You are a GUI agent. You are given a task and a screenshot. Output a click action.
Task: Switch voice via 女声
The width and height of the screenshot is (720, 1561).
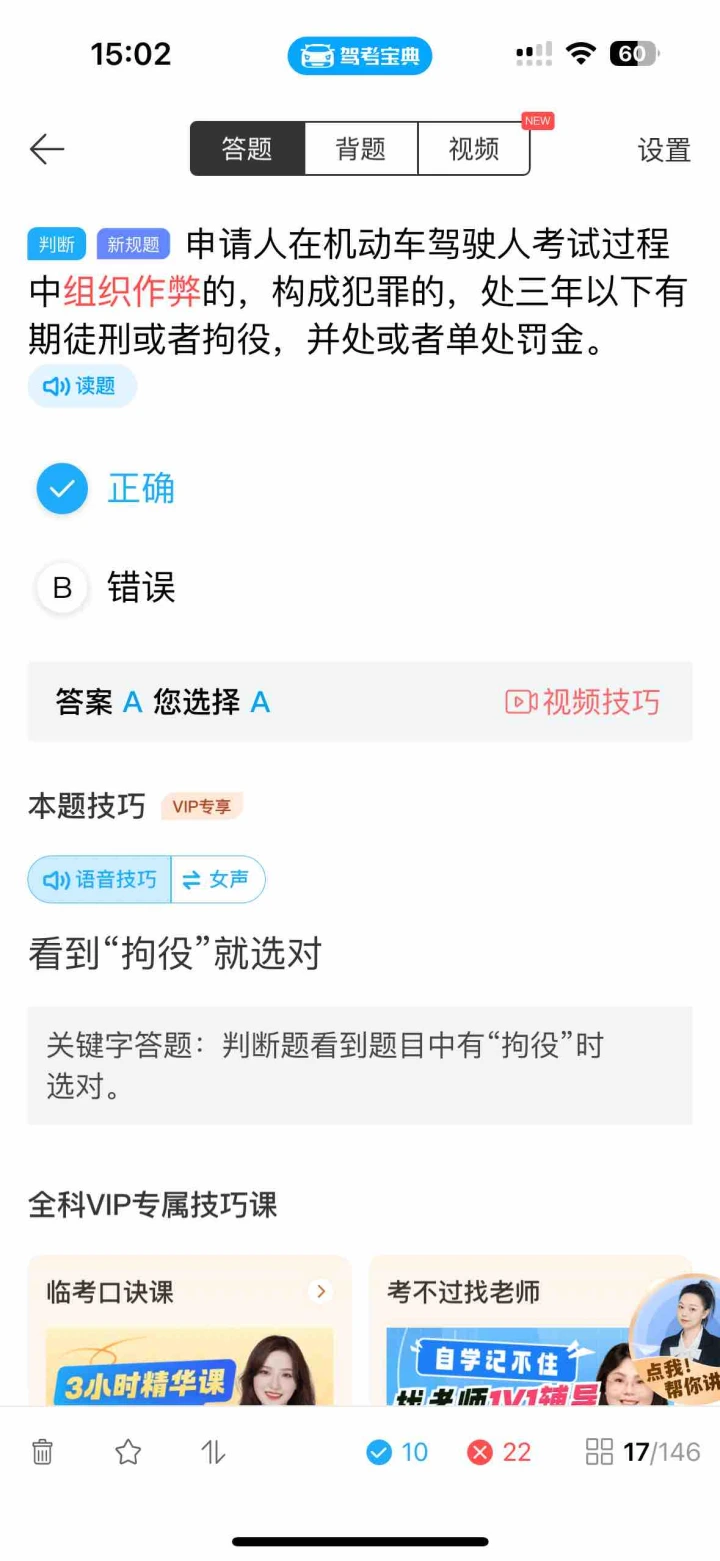(x=218, y=880)
